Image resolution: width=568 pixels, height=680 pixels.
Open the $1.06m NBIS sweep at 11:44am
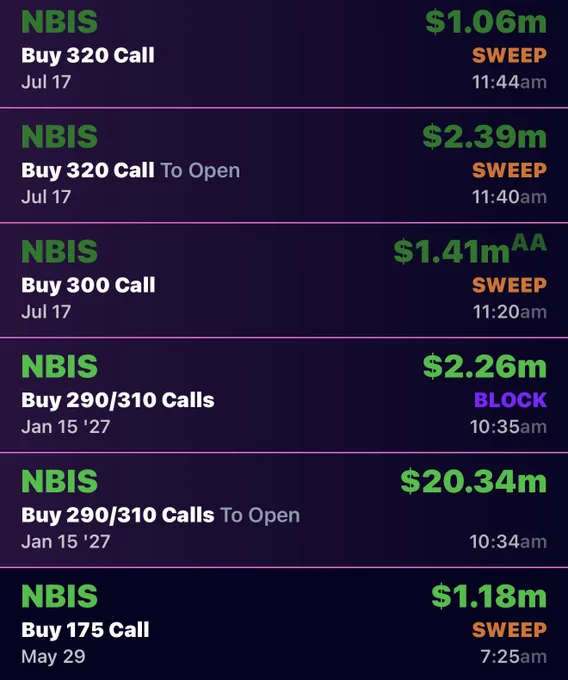tap(284, 53)
